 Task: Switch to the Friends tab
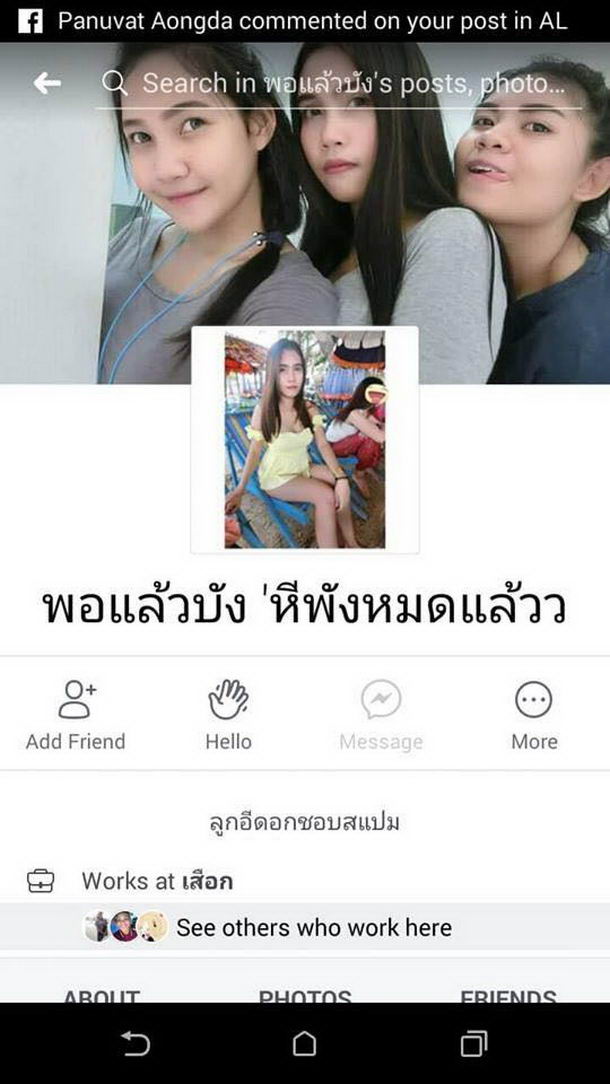(508, 996)
